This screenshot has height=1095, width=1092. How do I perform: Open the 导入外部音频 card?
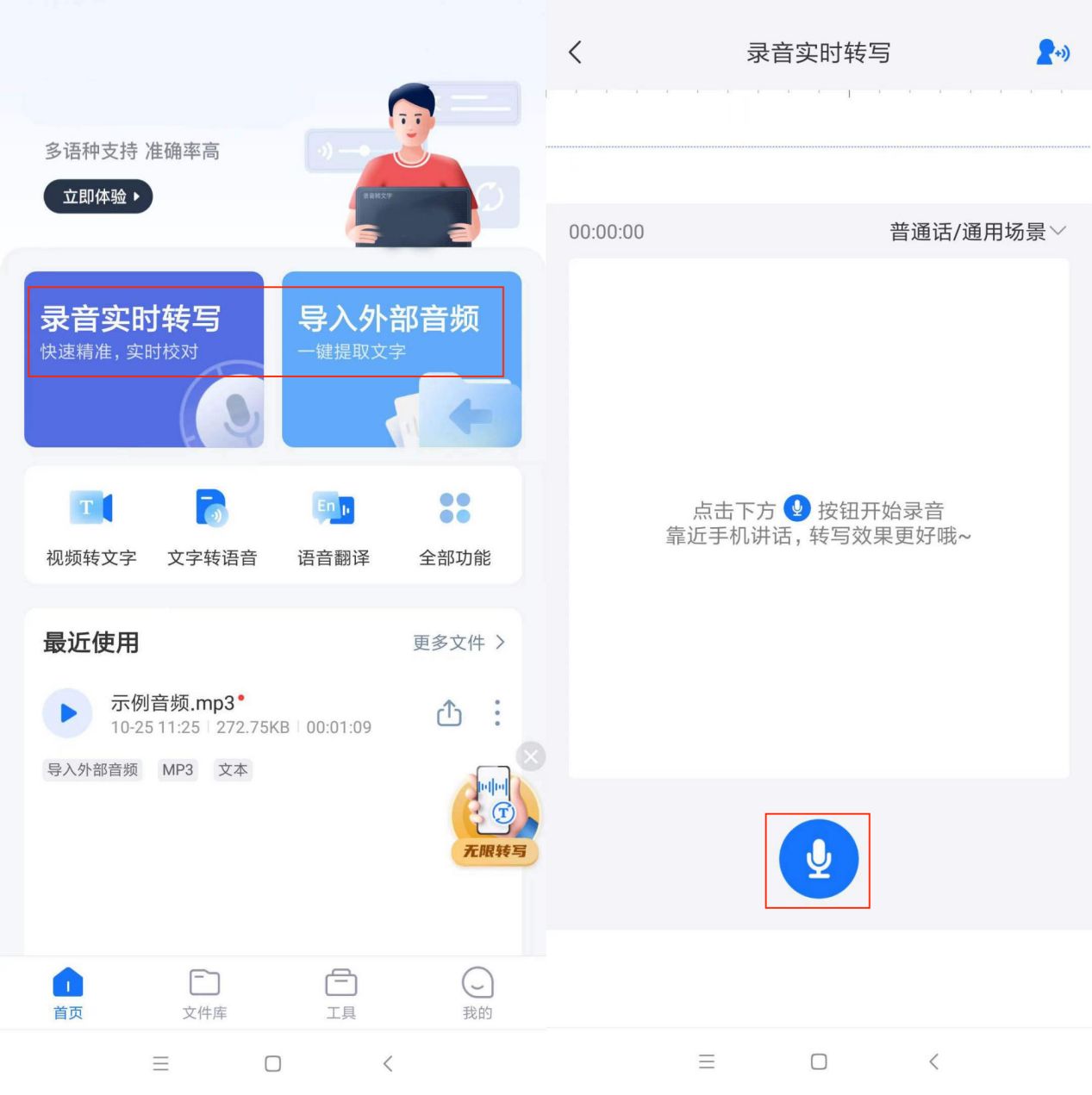(x=402, y=358)
